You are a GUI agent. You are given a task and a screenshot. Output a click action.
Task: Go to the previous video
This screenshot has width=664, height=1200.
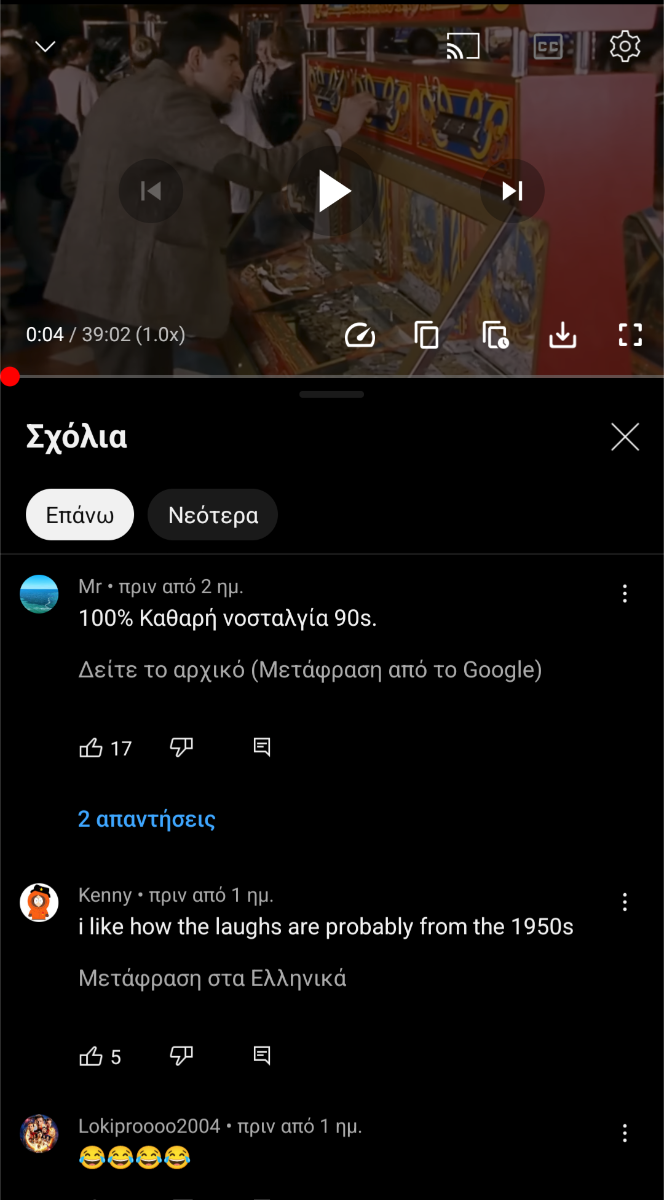point(151,190)
